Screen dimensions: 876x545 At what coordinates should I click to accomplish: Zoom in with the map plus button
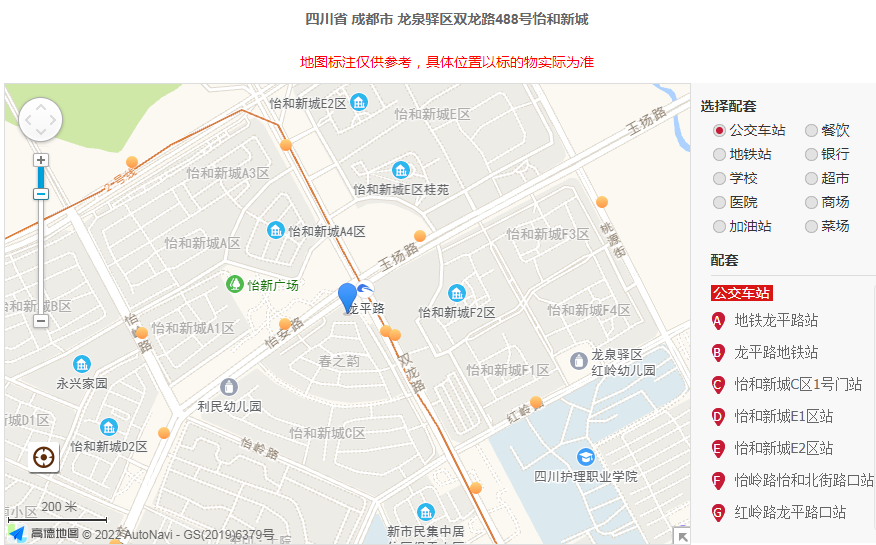tap(41, 160)
